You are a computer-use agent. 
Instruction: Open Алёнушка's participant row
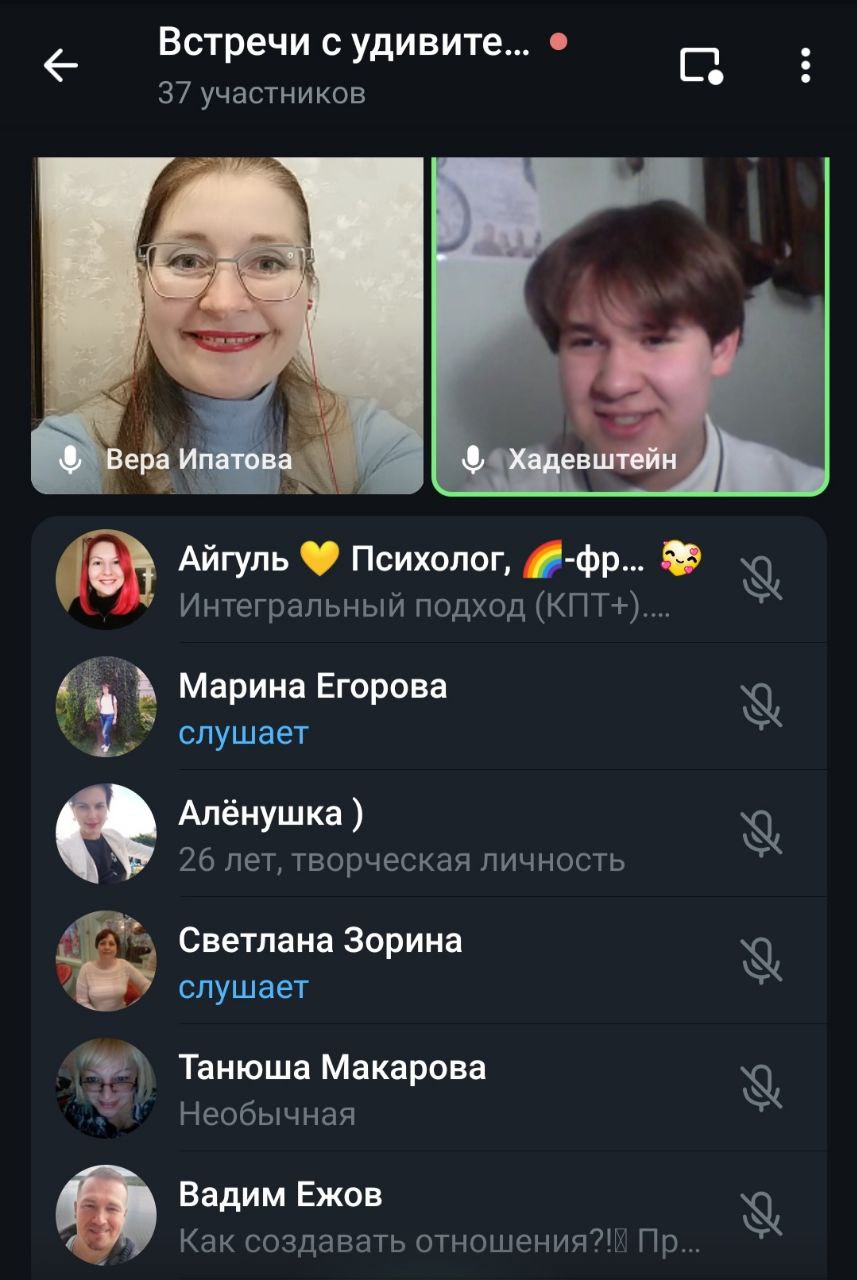(430, 833)
